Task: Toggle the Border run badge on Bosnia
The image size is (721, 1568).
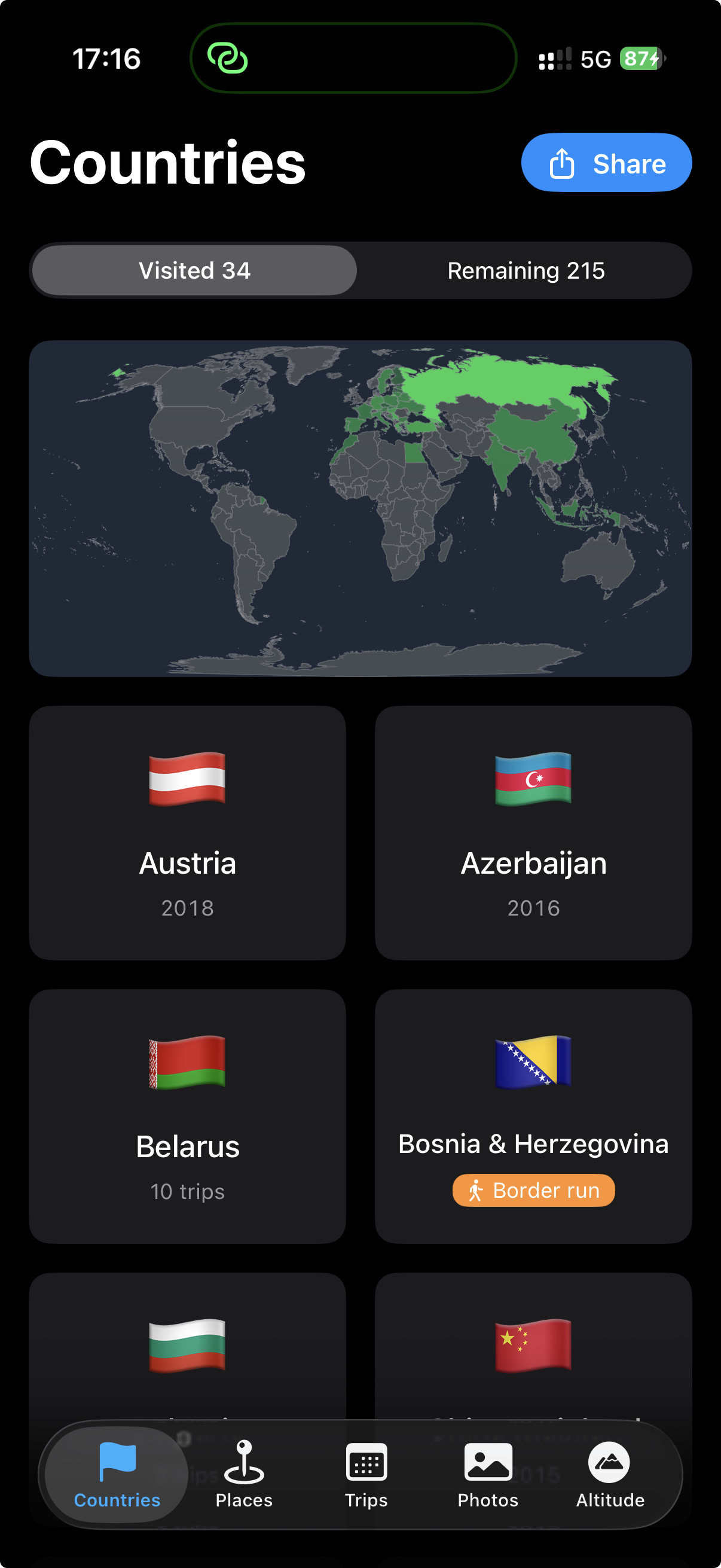Action: pyautogui.click(x=533, y=1190)
